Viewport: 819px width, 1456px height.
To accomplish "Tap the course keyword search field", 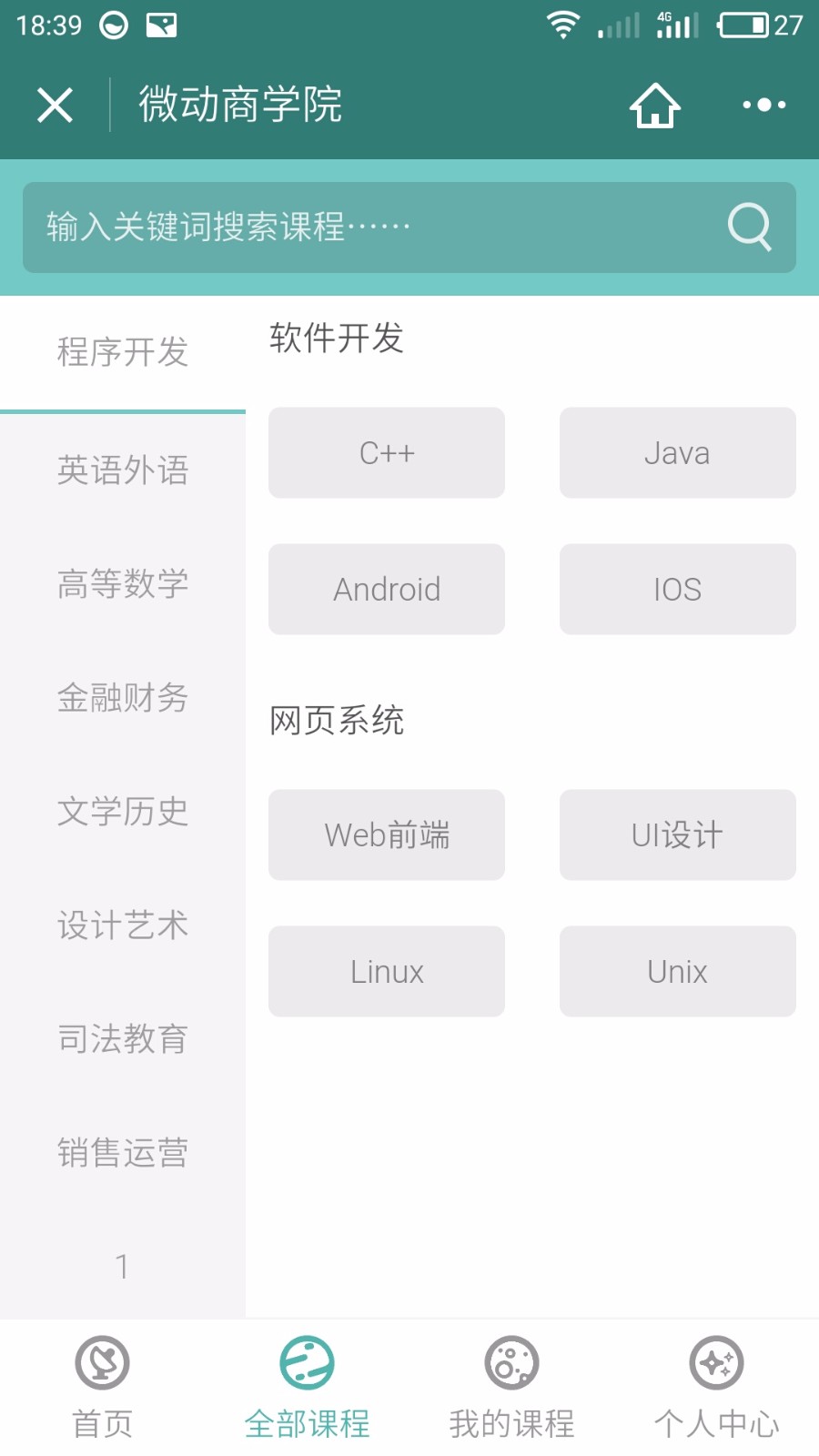I will point(409,227).
